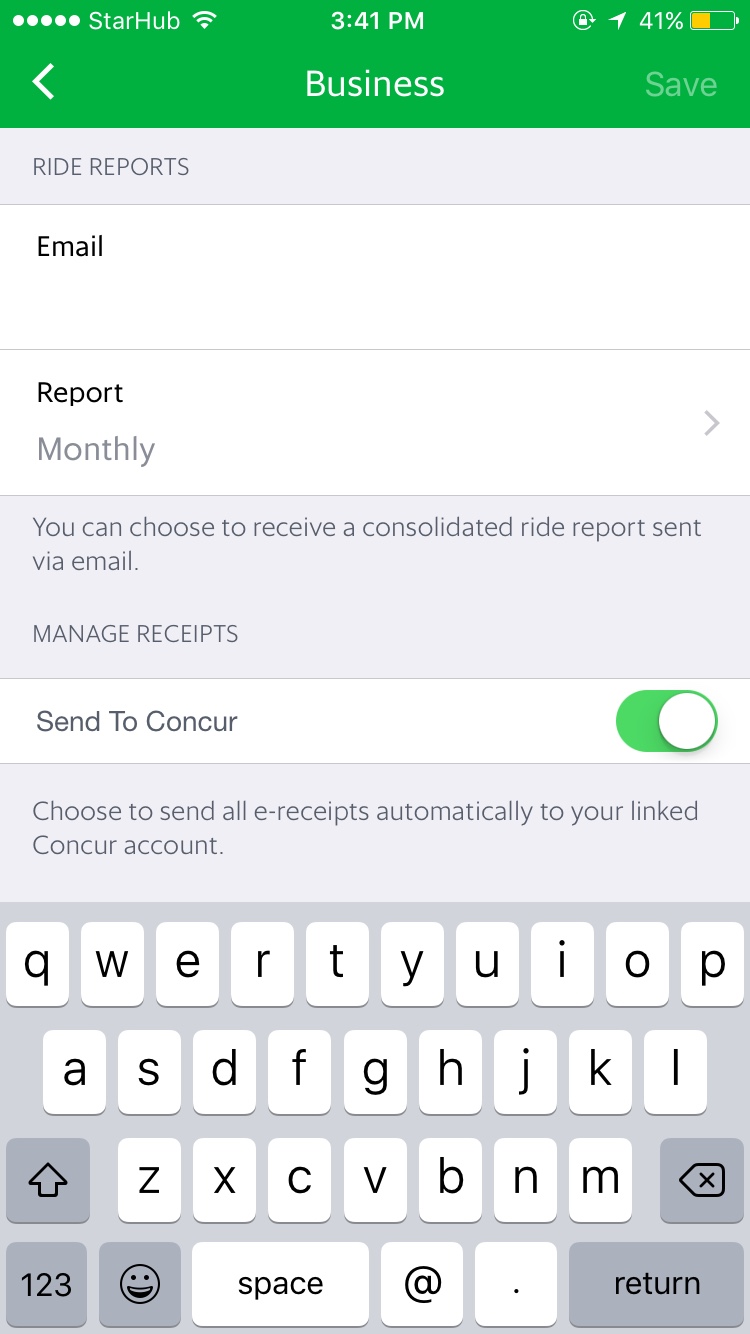Go back from the Business screen
Screen dimensions: 750x1334
[x=44, y=83]
